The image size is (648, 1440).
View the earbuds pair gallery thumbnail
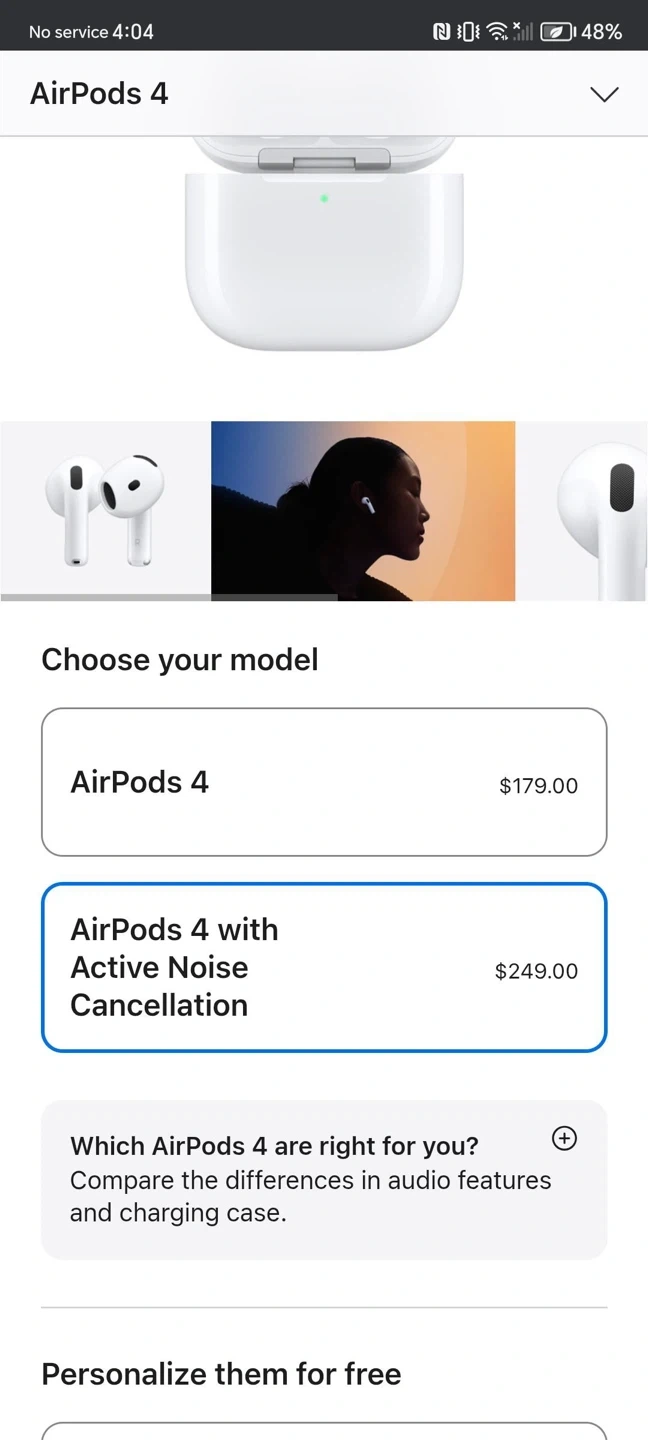[x=105, y=510]
